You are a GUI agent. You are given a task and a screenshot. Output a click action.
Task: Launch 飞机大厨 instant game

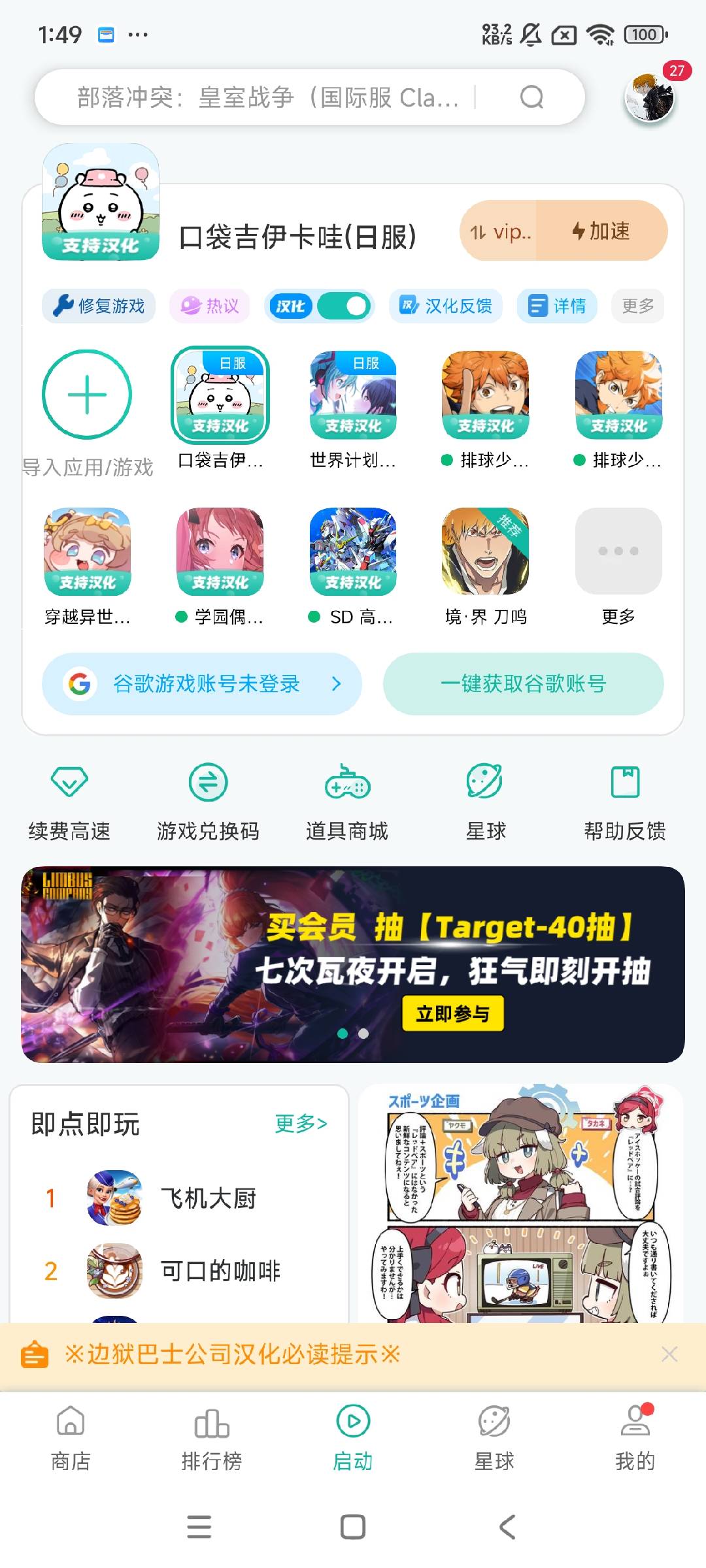click(x=208, y=1198)
